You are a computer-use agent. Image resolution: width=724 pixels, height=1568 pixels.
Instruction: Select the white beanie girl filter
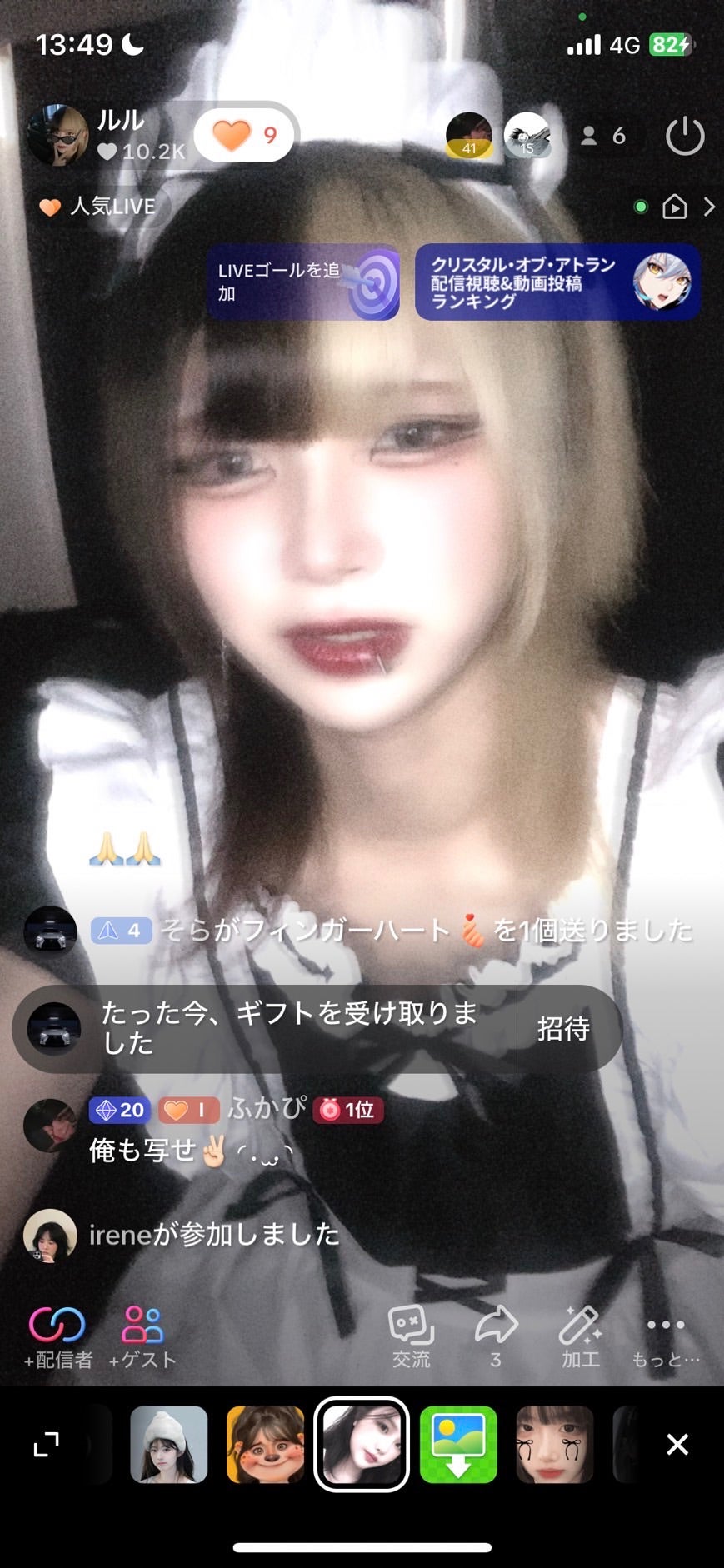[x=169, y=1445]
